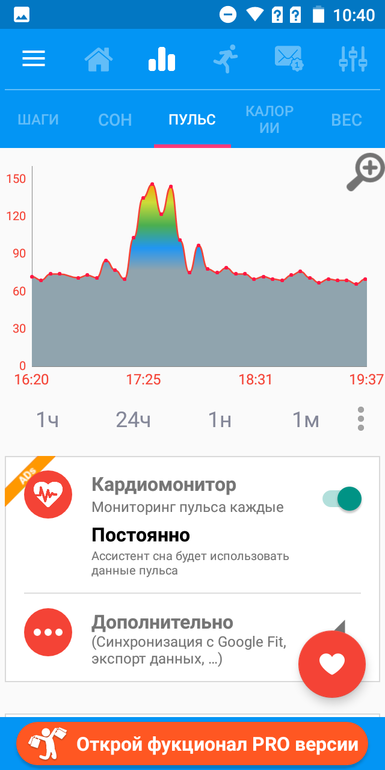
Task: Toggle the Кардиомонитор switch off
Action: (342, 499)
